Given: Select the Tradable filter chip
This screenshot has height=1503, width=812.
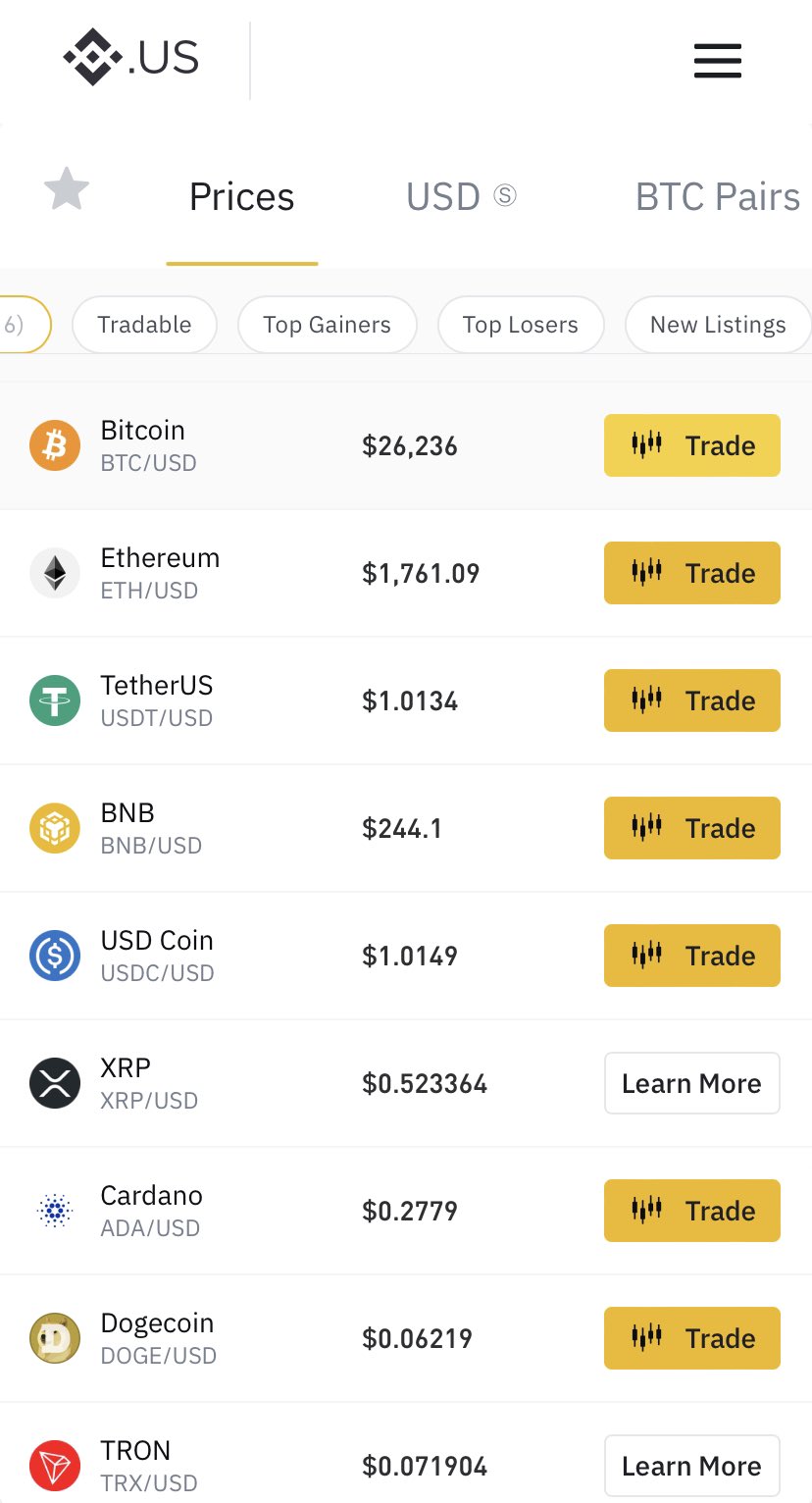Looking at the screenshot, I should click(x=144, y=325).
